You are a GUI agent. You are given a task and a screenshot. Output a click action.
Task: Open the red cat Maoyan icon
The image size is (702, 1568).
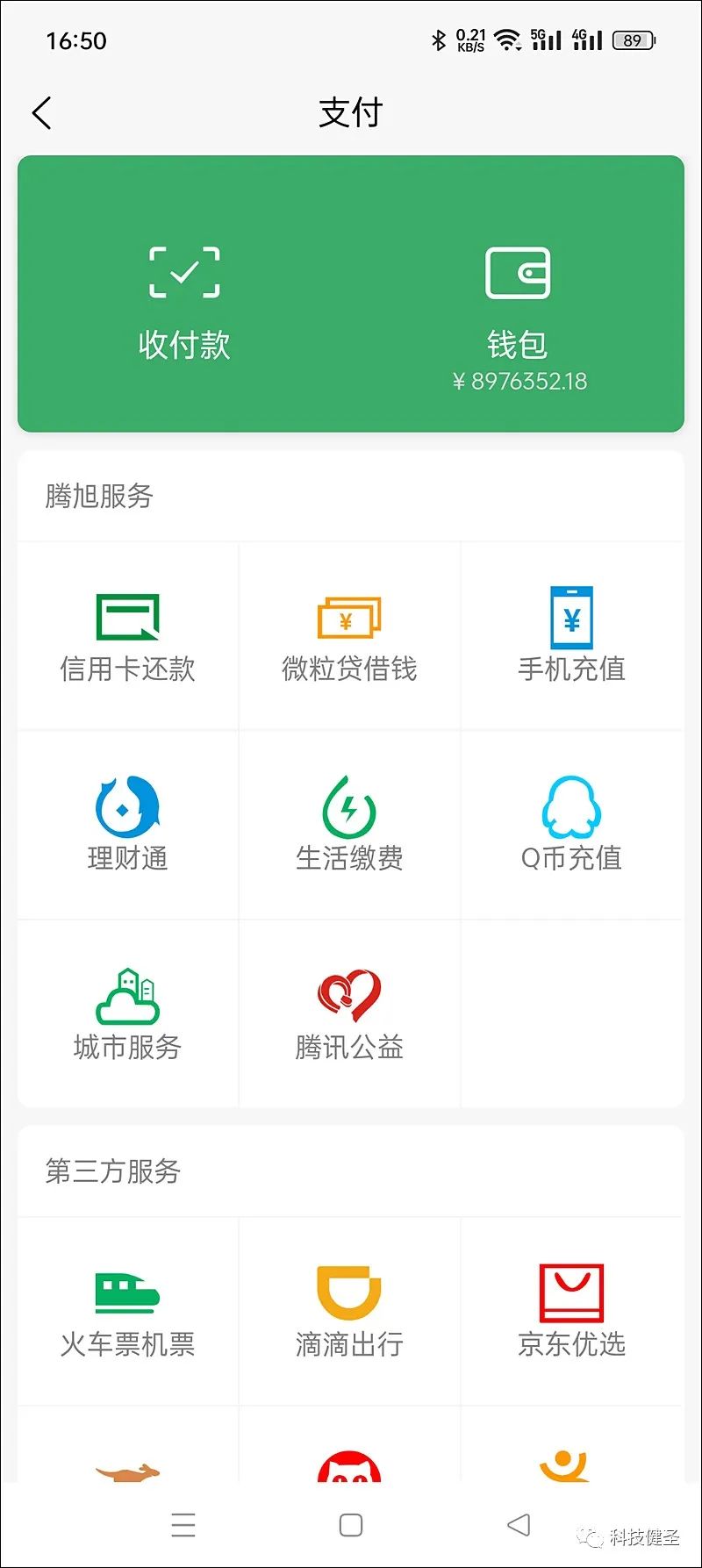(350, 1457)
